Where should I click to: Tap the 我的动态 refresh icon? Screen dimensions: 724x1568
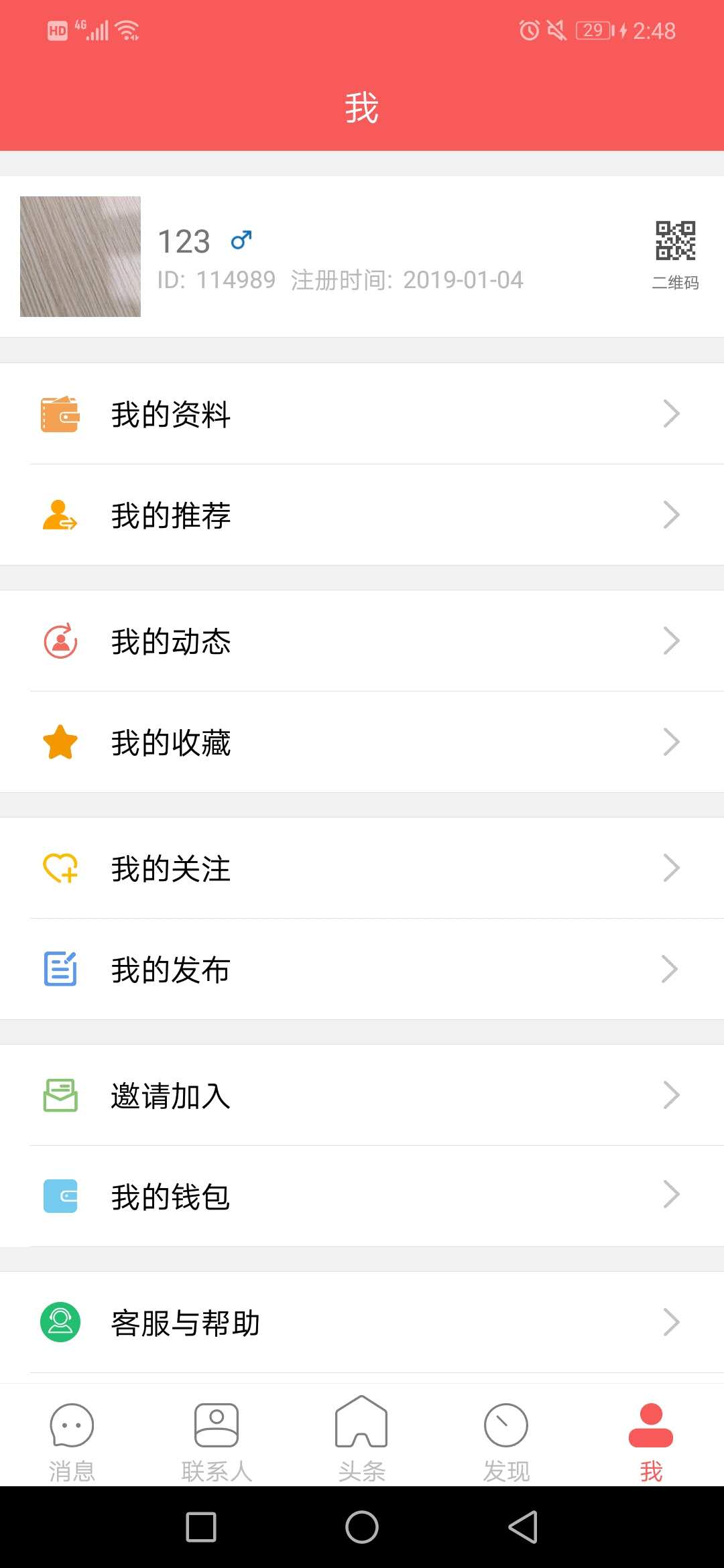[x=60, y=641]
